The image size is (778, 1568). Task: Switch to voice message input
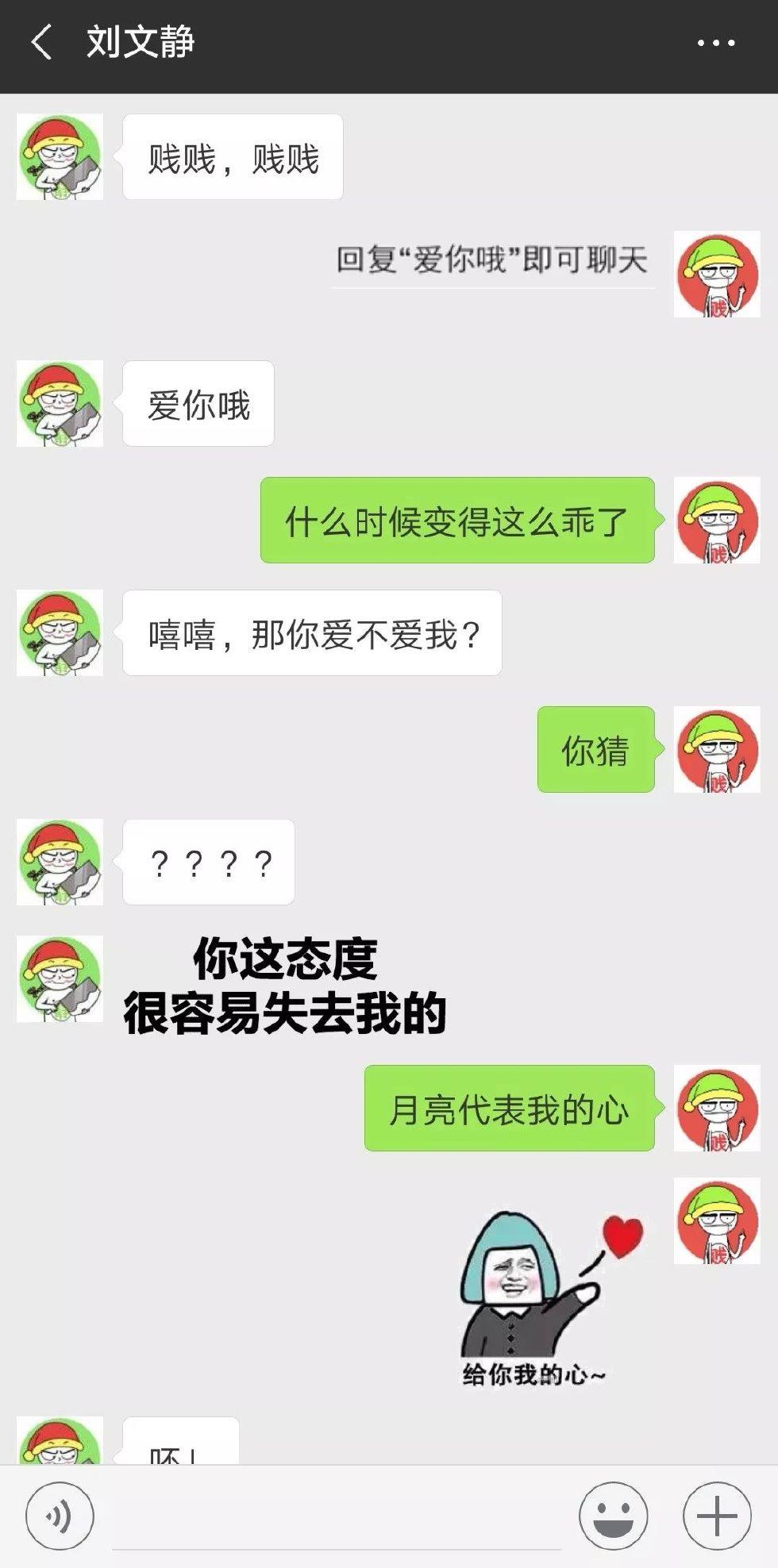[60, 1515]
